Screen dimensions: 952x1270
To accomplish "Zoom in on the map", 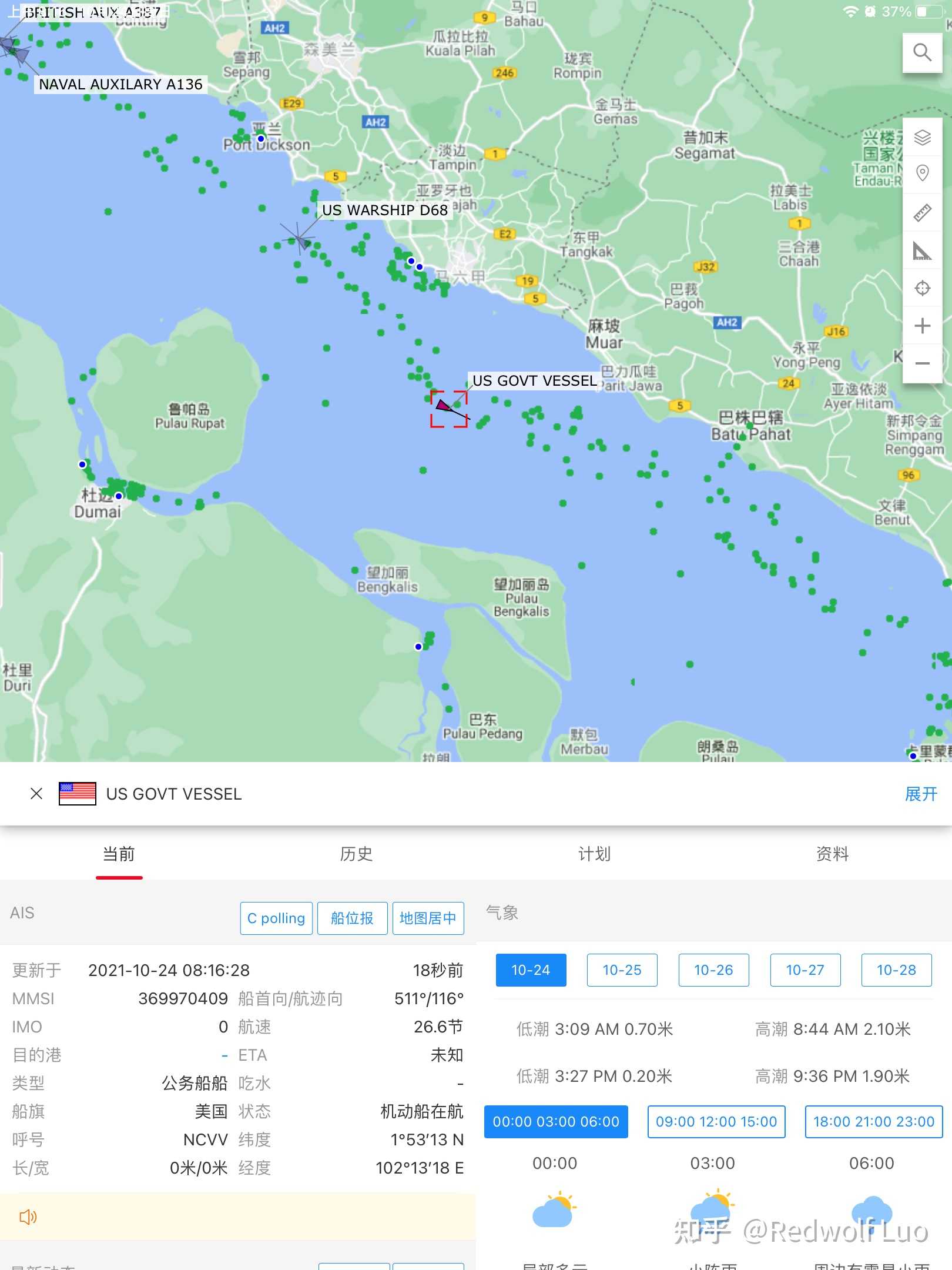I will (x=922, y=326).
